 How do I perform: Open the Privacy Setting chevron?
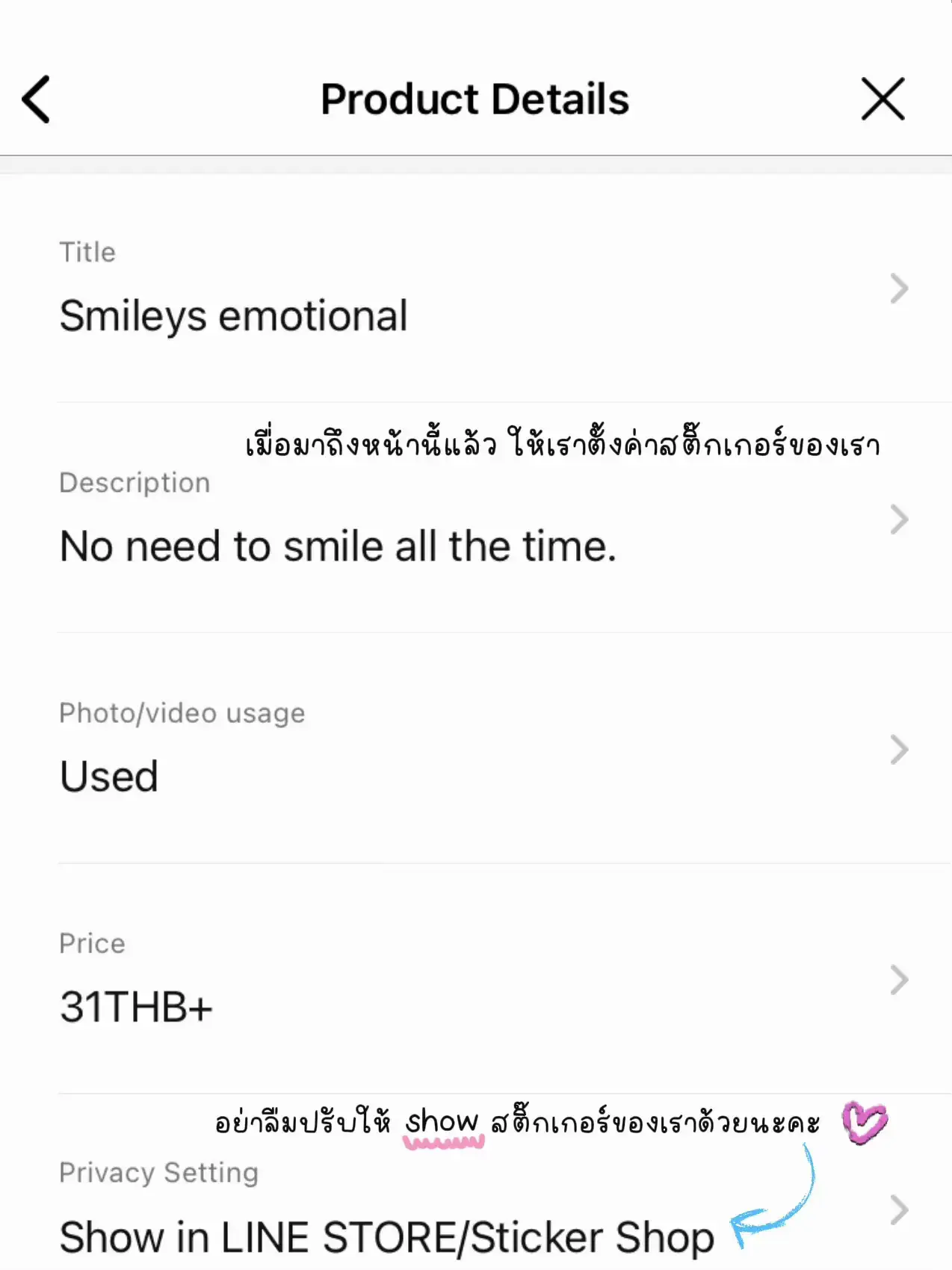[x=898, y=1209]
